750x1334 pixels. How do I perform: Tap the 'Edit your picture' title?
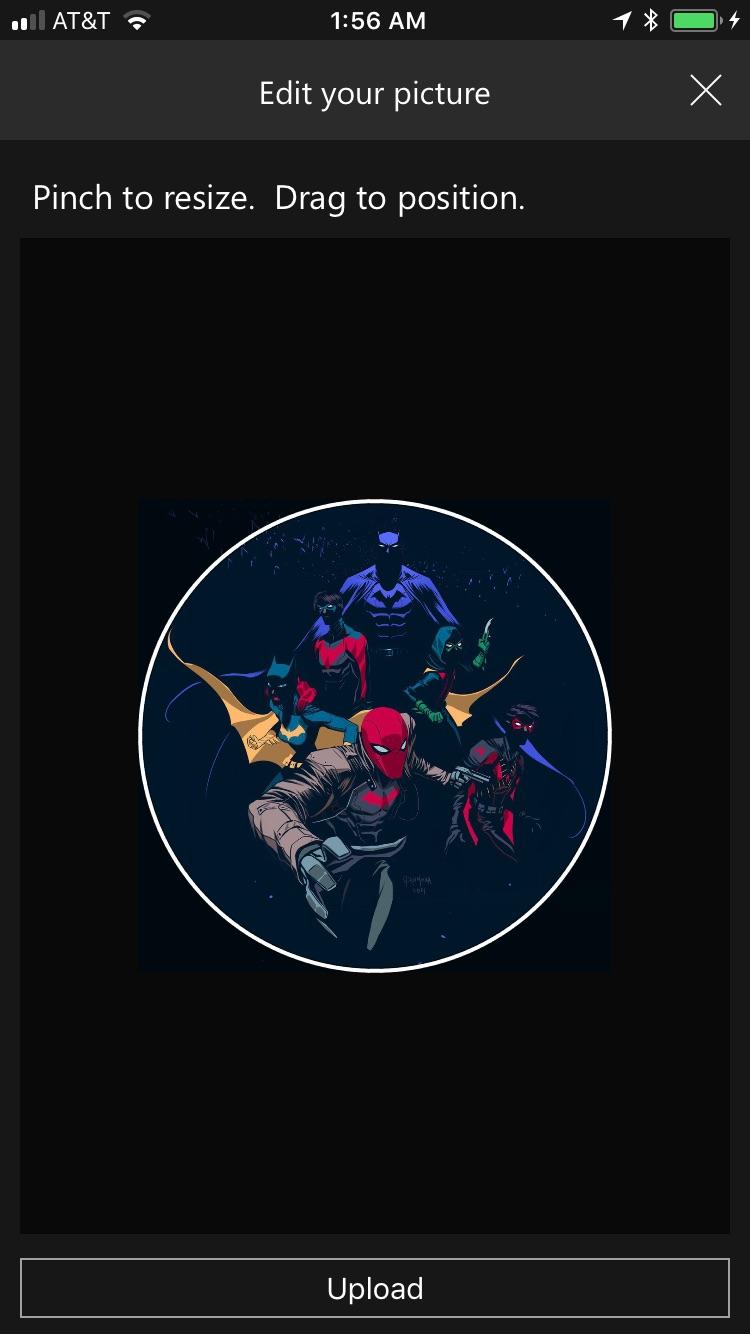(x=374, y=92)
